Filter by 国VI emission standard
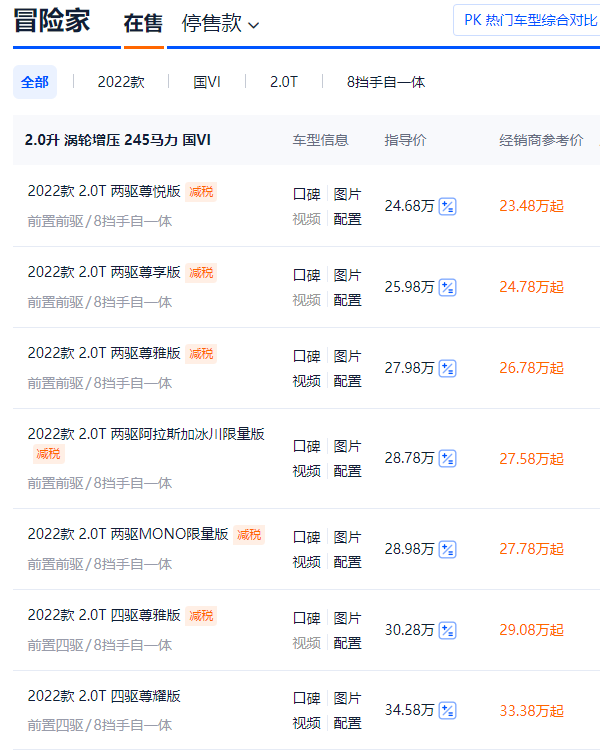The height and width of the screenshot is (756, 600). coord(207,82)
